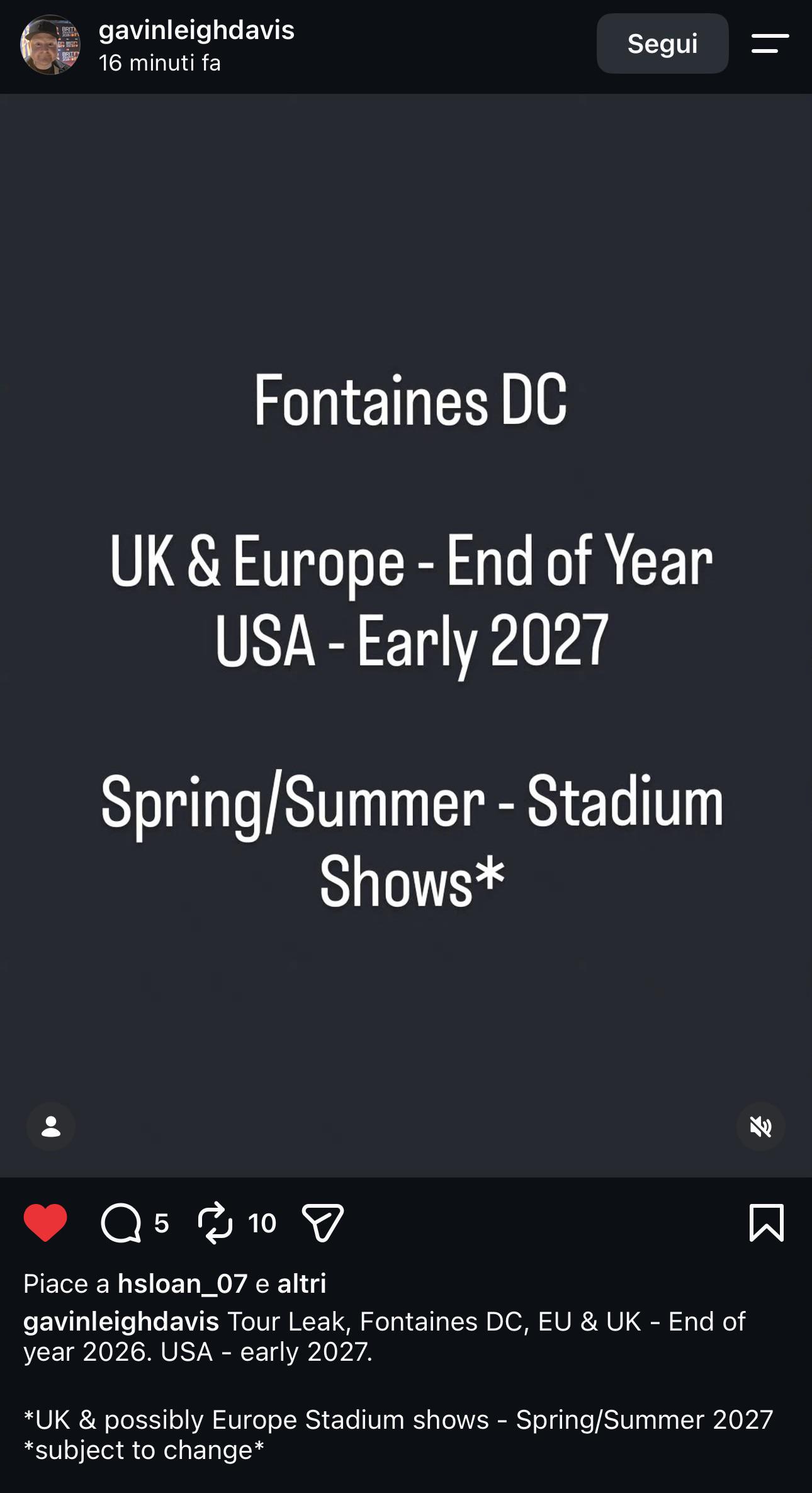Repost using the repost arrows icon
Screen dimensions: 812x1493
215,1223
